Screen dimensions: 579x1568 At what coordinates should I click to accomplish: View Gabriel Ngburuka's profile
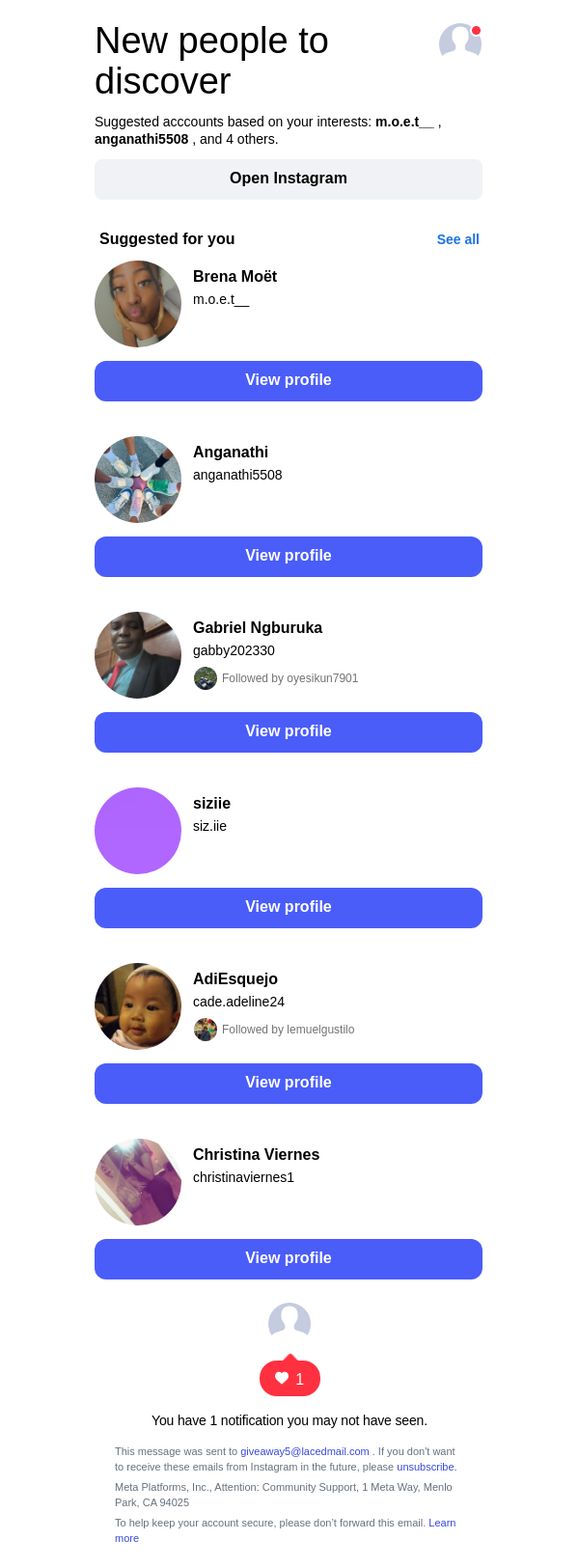coord(288,731)
